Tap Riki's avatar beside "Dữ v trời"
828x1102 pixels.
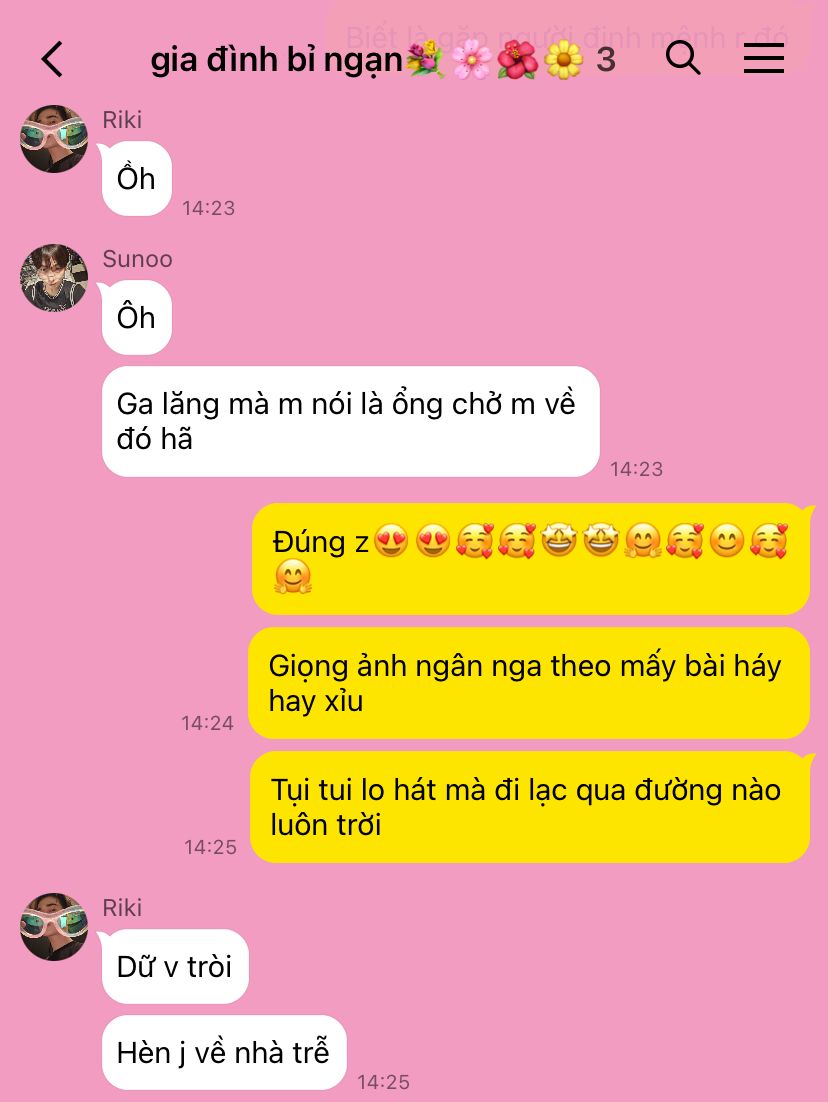54,926
